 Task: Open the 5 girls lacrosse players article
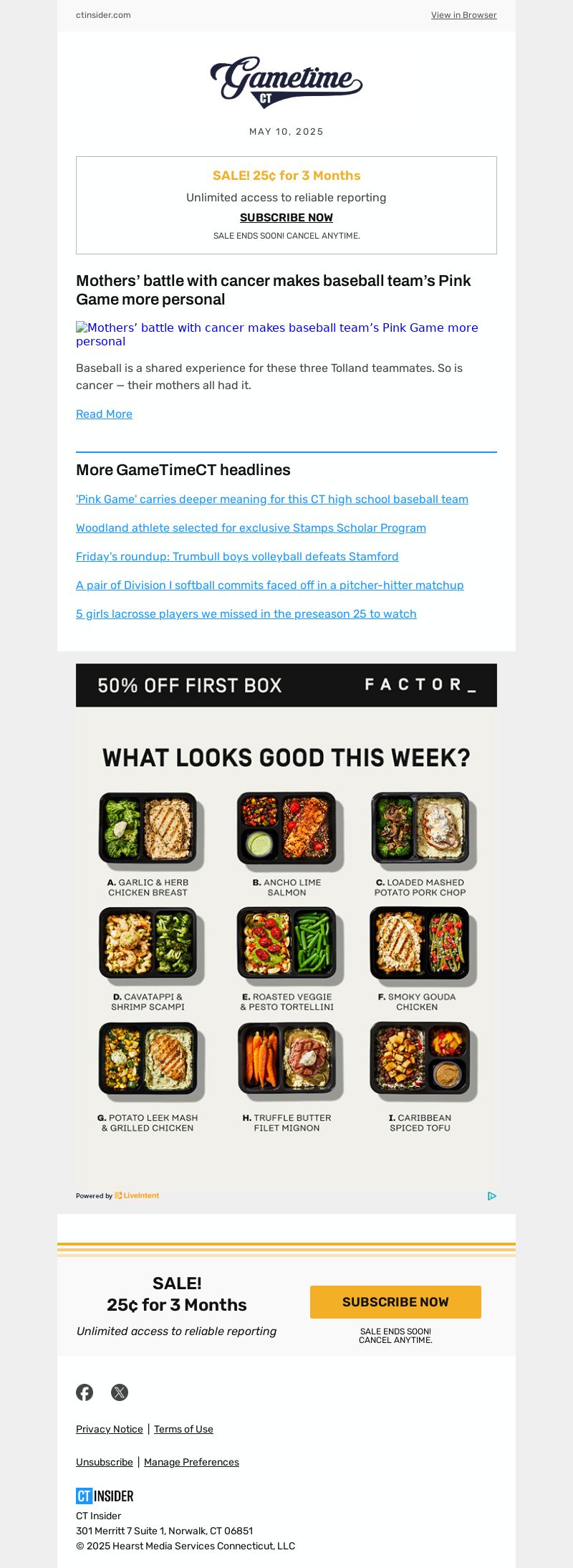tap(246, 613)
